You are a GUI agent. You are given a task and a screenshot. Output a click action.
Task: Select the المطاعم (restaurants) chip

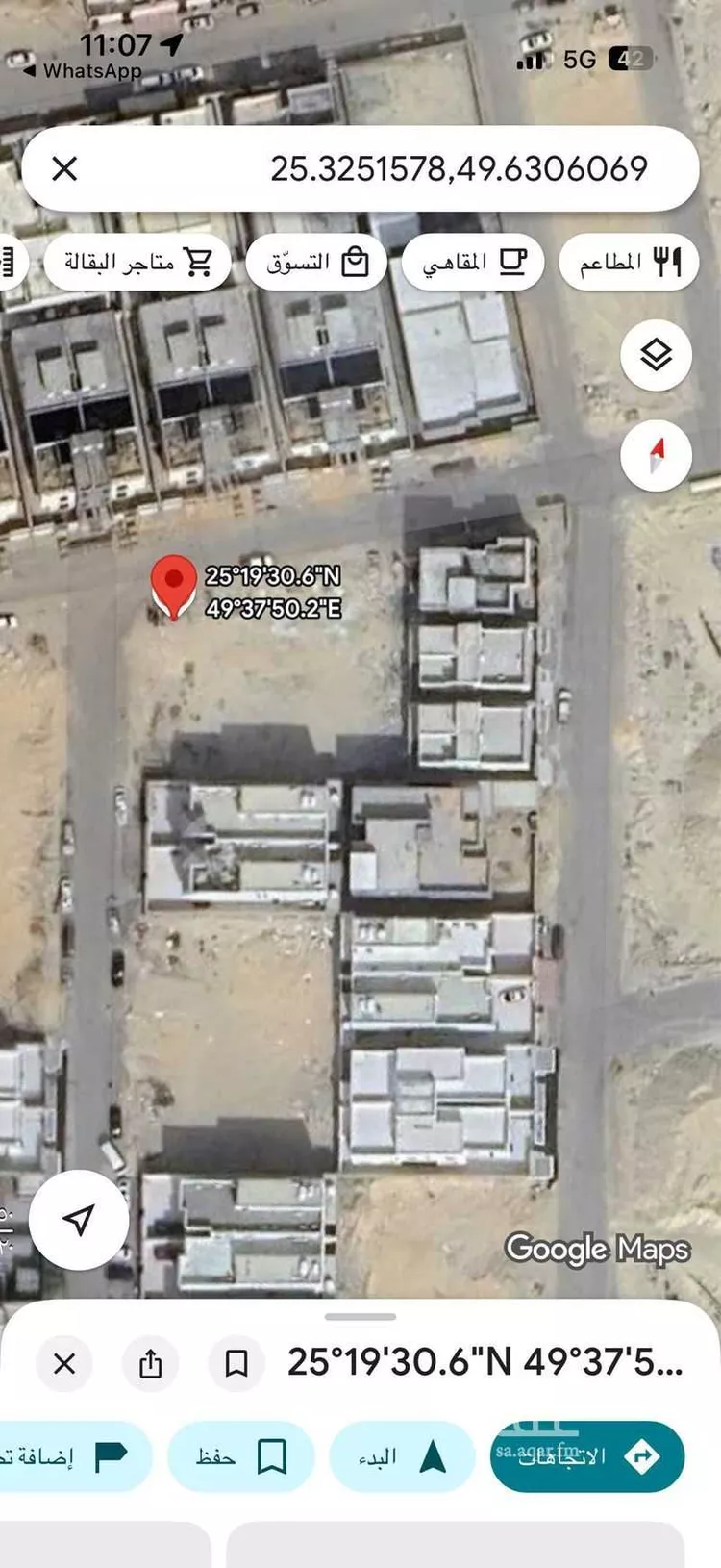tap(630, 262)
